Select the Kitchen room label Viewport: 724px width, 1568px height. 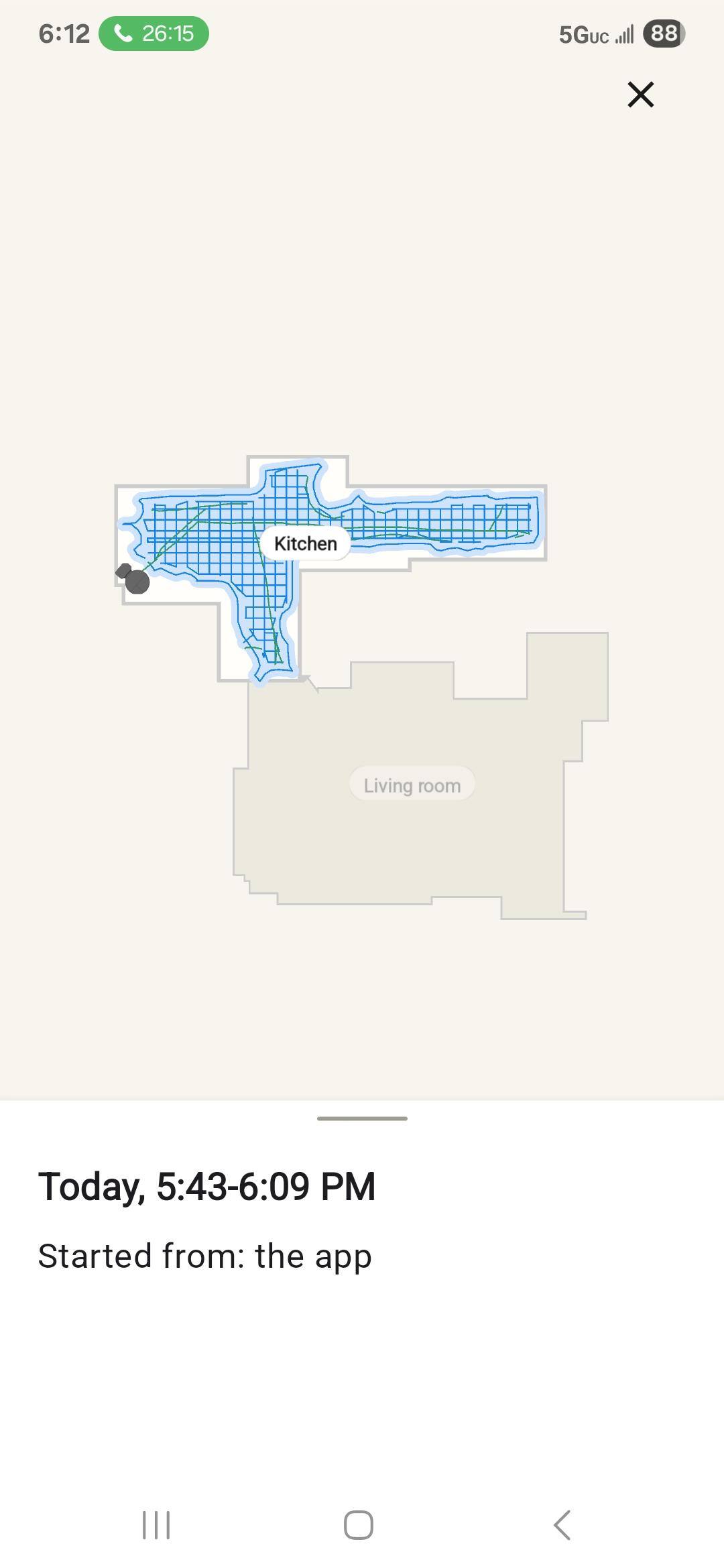point(306,543)
